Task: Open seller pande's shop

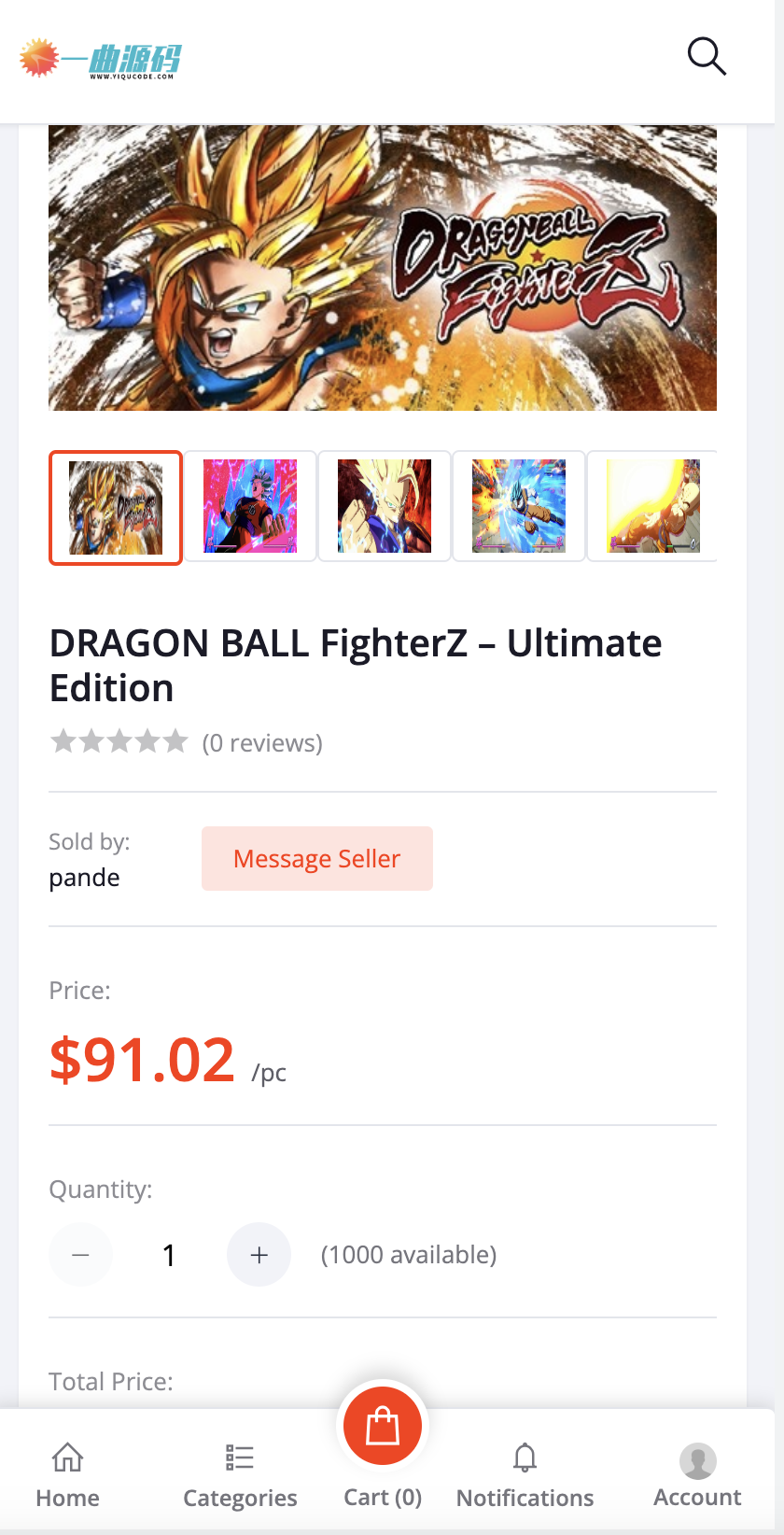Action: (84, 878)
